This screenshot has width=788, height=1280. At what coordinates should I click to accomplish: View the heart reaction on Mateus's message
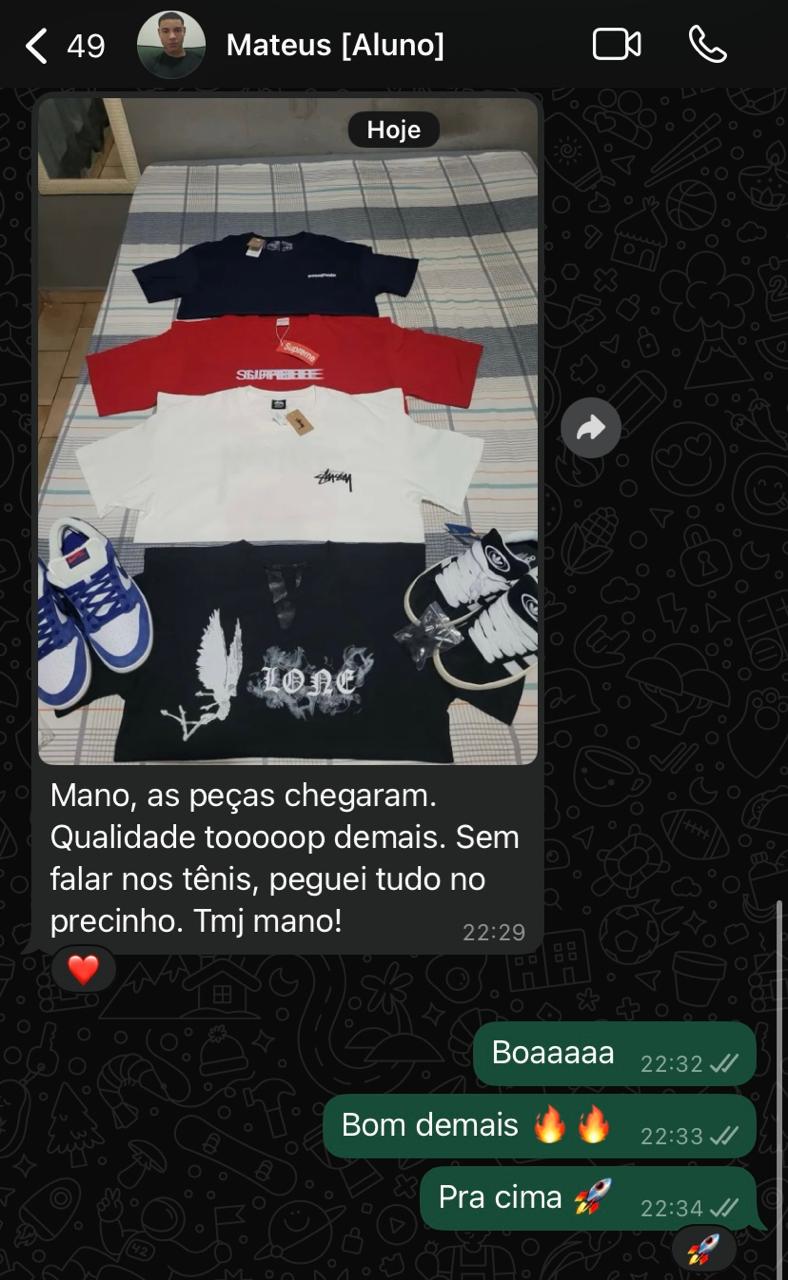point(84,968)
